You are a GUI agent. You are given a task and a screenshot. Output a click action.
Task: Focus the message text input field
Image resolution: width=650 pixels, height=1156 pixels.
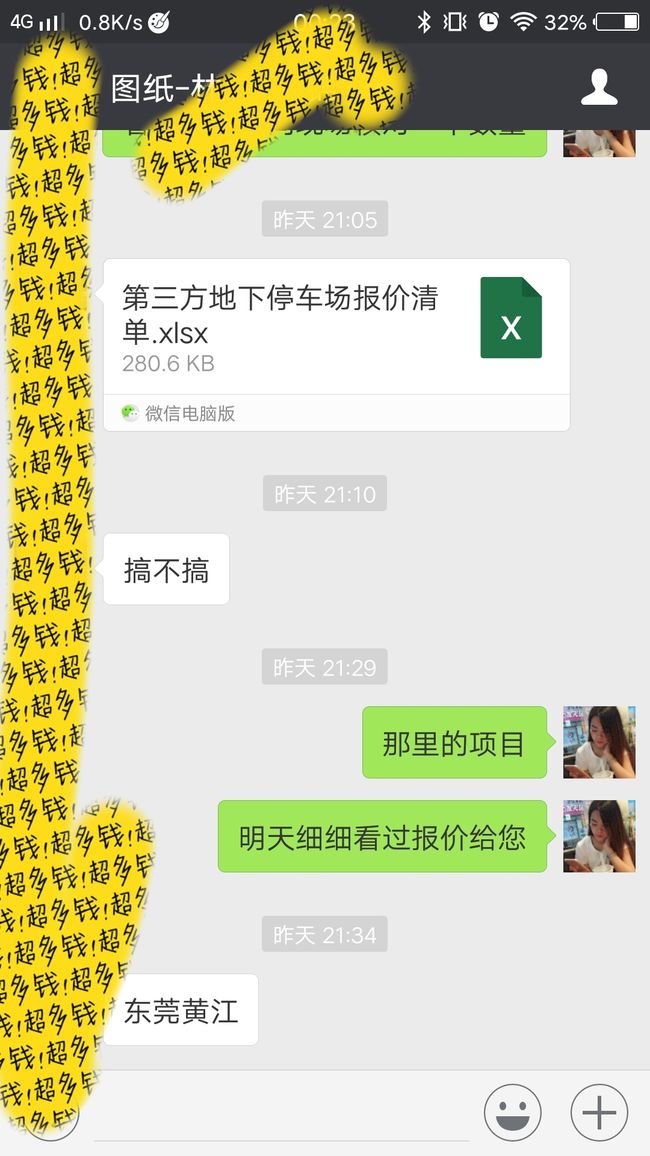point(282,1113)
